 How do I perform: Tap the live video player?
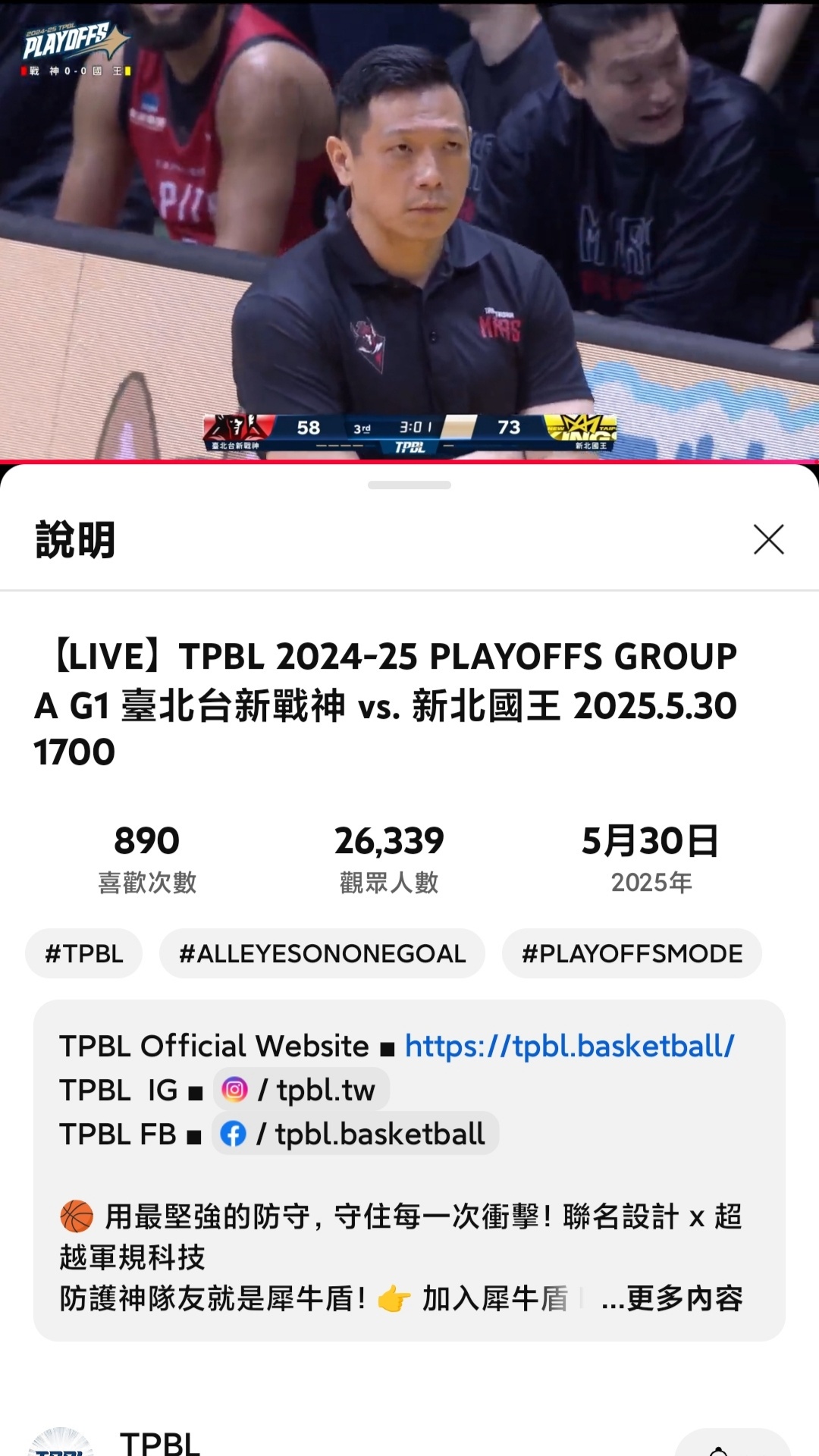409,227
